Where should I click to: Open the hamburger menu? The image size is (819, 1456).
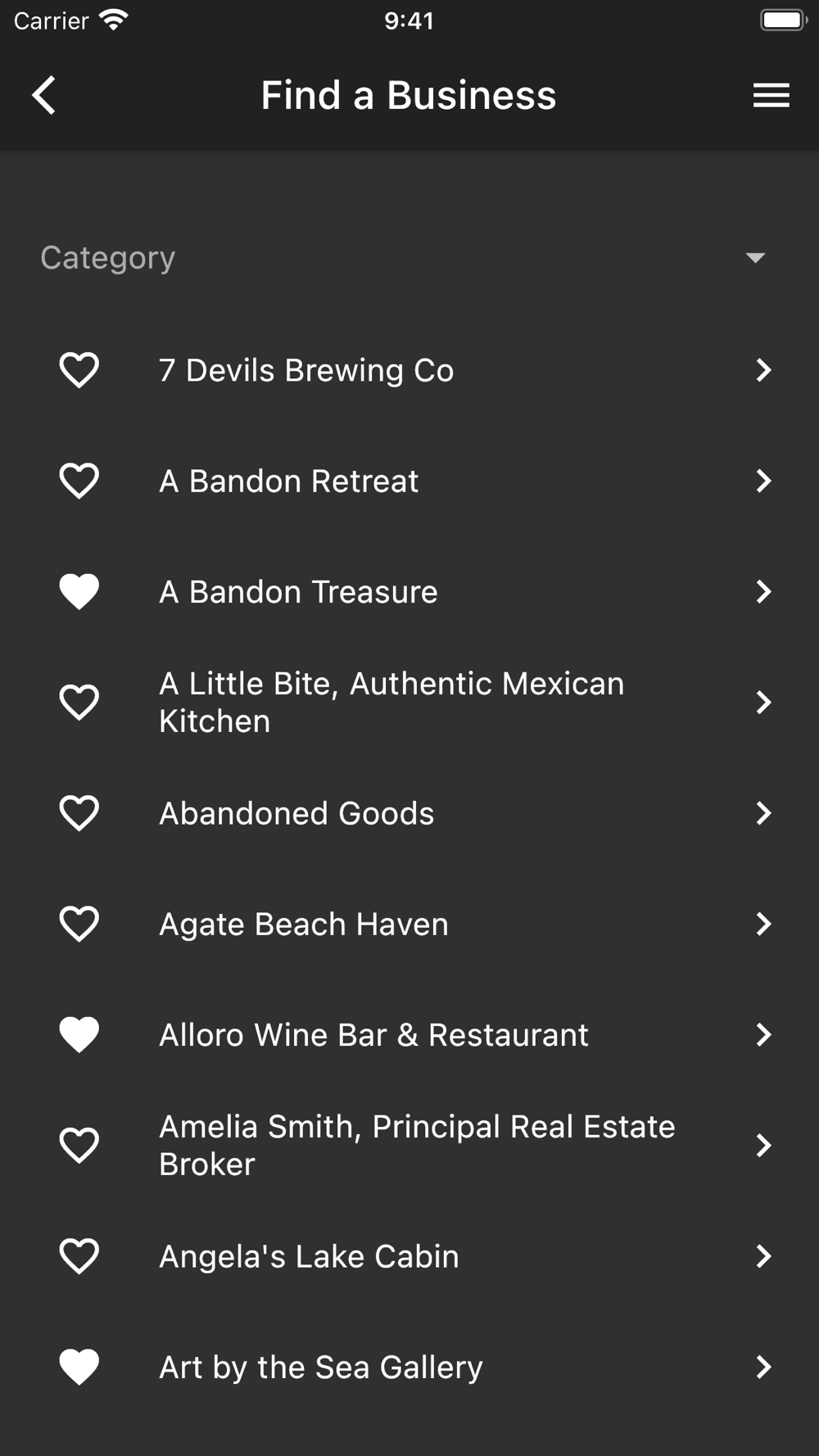(x=771, y=95)
